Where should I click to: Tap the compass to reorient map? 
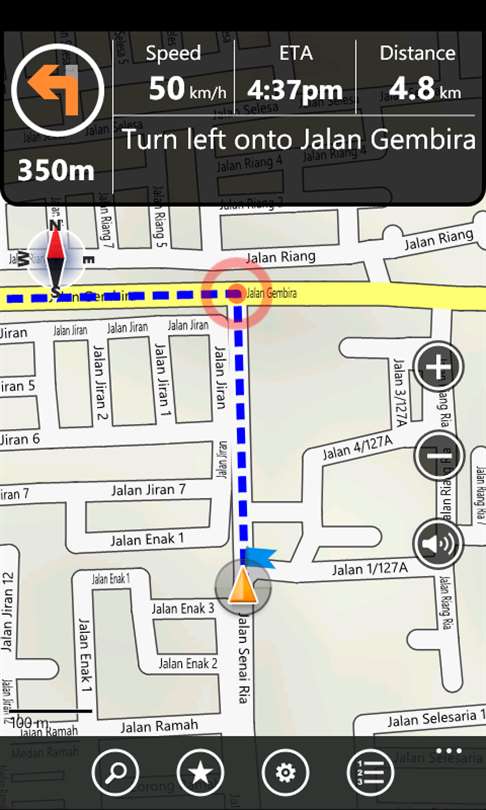pyautogui.click(x=55, y=259)
